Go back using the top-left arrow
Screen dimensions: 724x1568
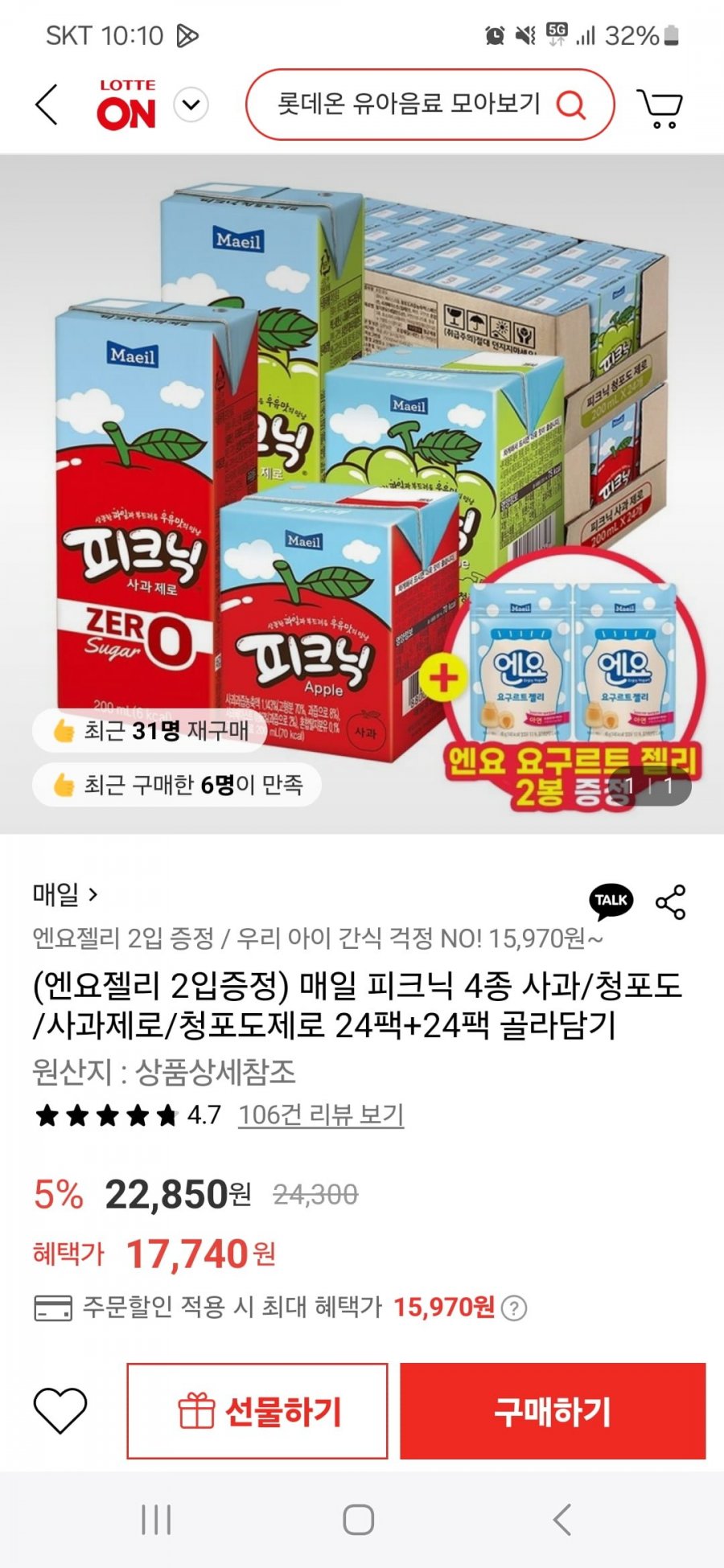tap(47, 105)
